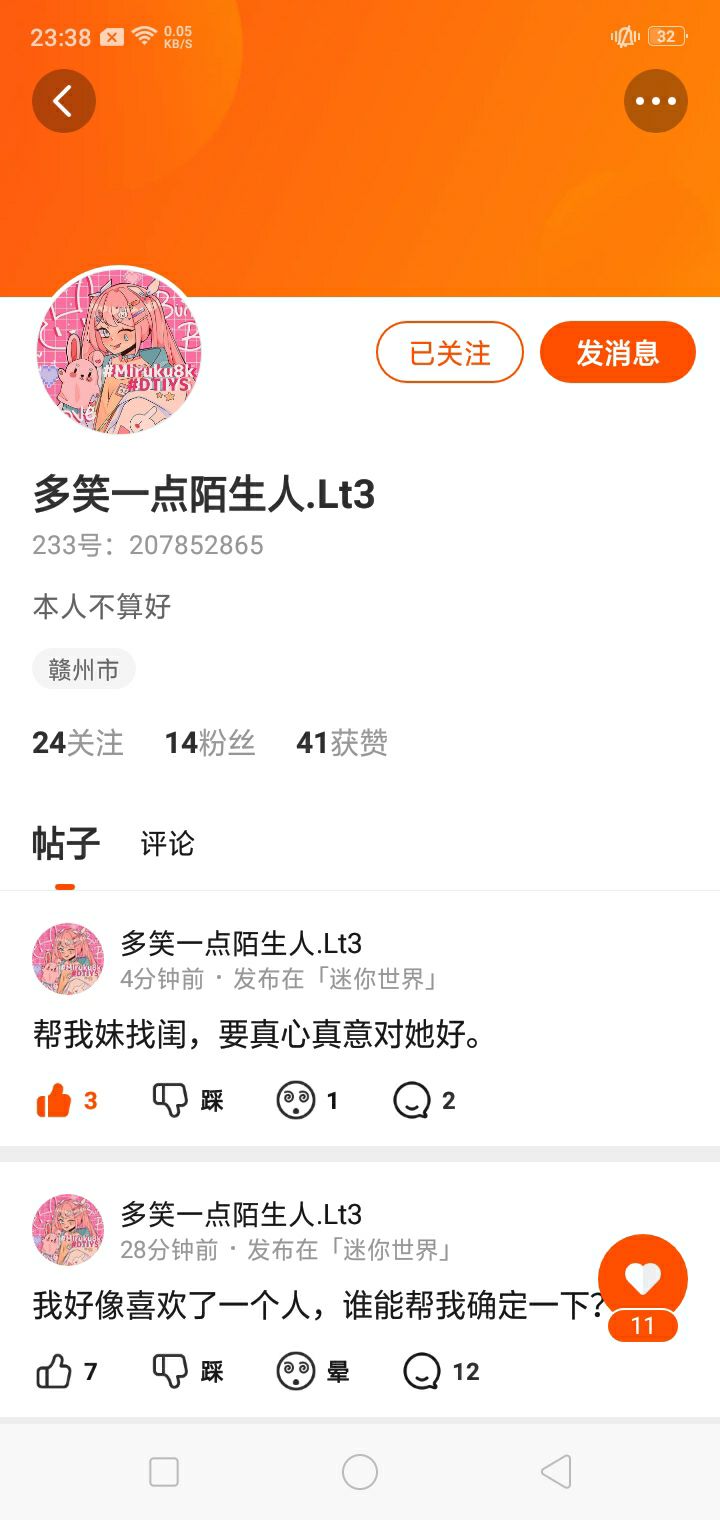This screenshot has width=720, height=1520.
Task: Switch to the 评论 tab
Action: [167, 844]
